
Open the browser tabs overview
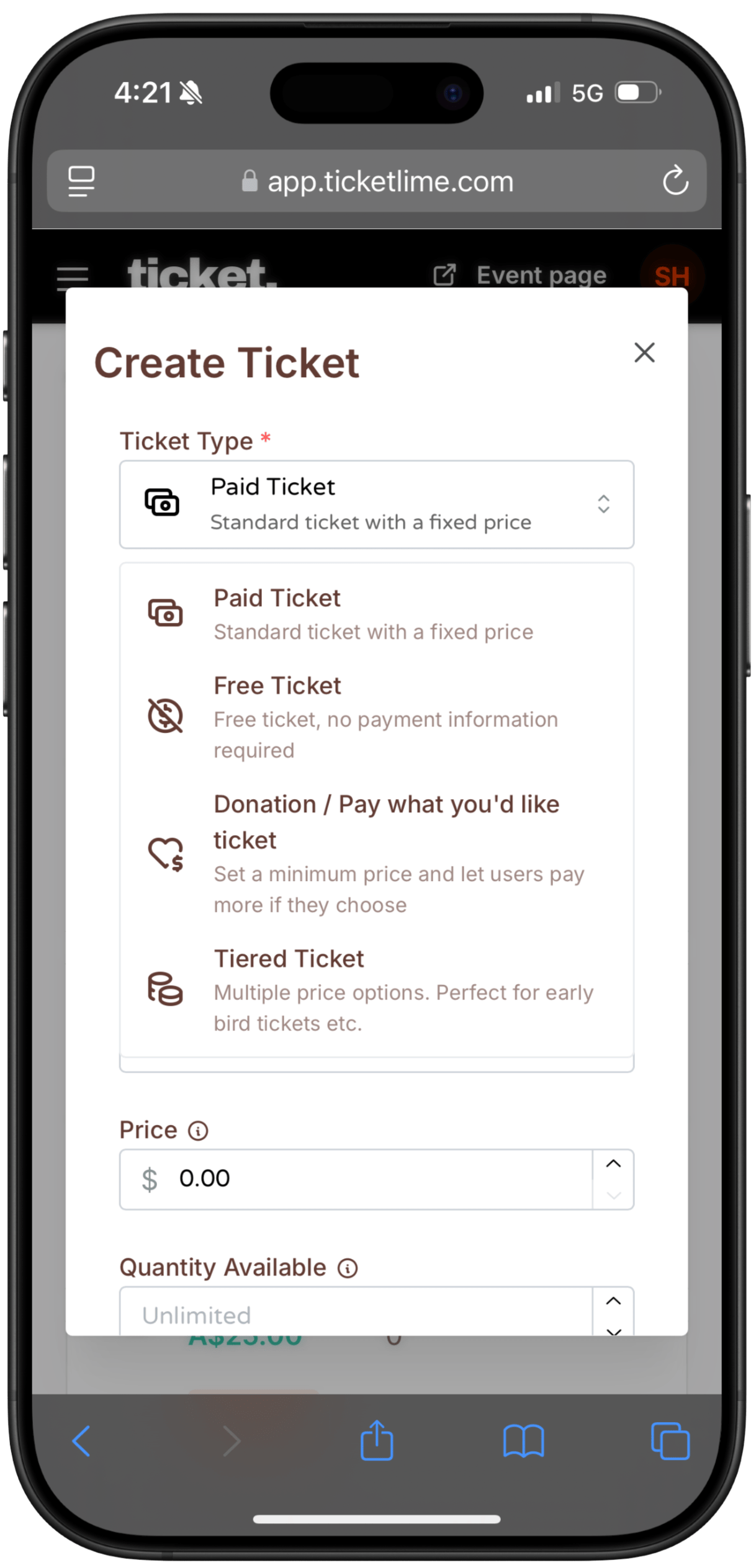point(670,1440)
